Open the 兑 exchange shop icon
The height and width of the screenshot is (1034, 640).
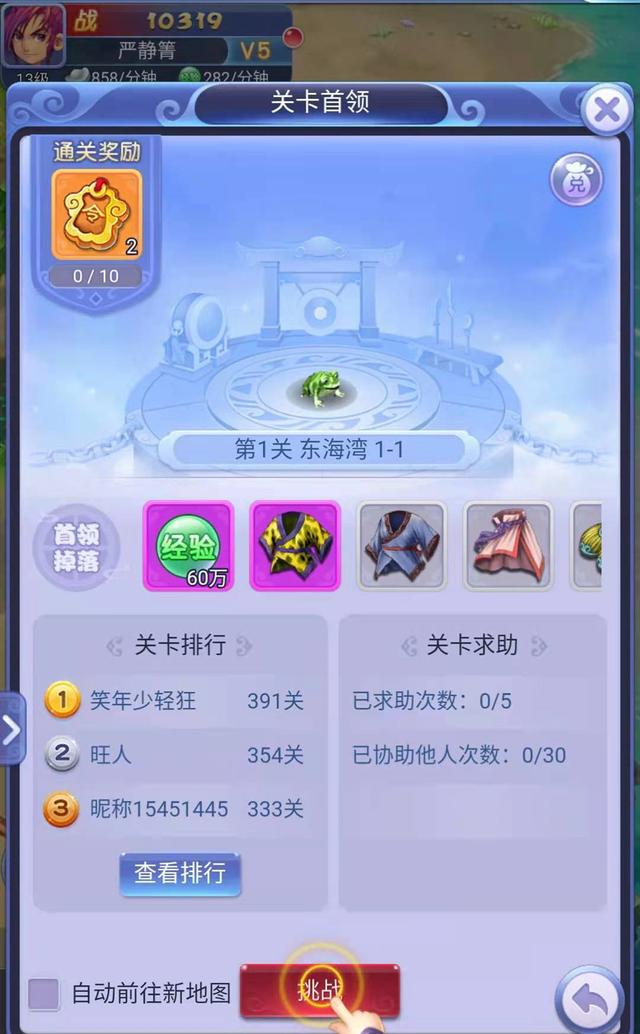(576, 180)
